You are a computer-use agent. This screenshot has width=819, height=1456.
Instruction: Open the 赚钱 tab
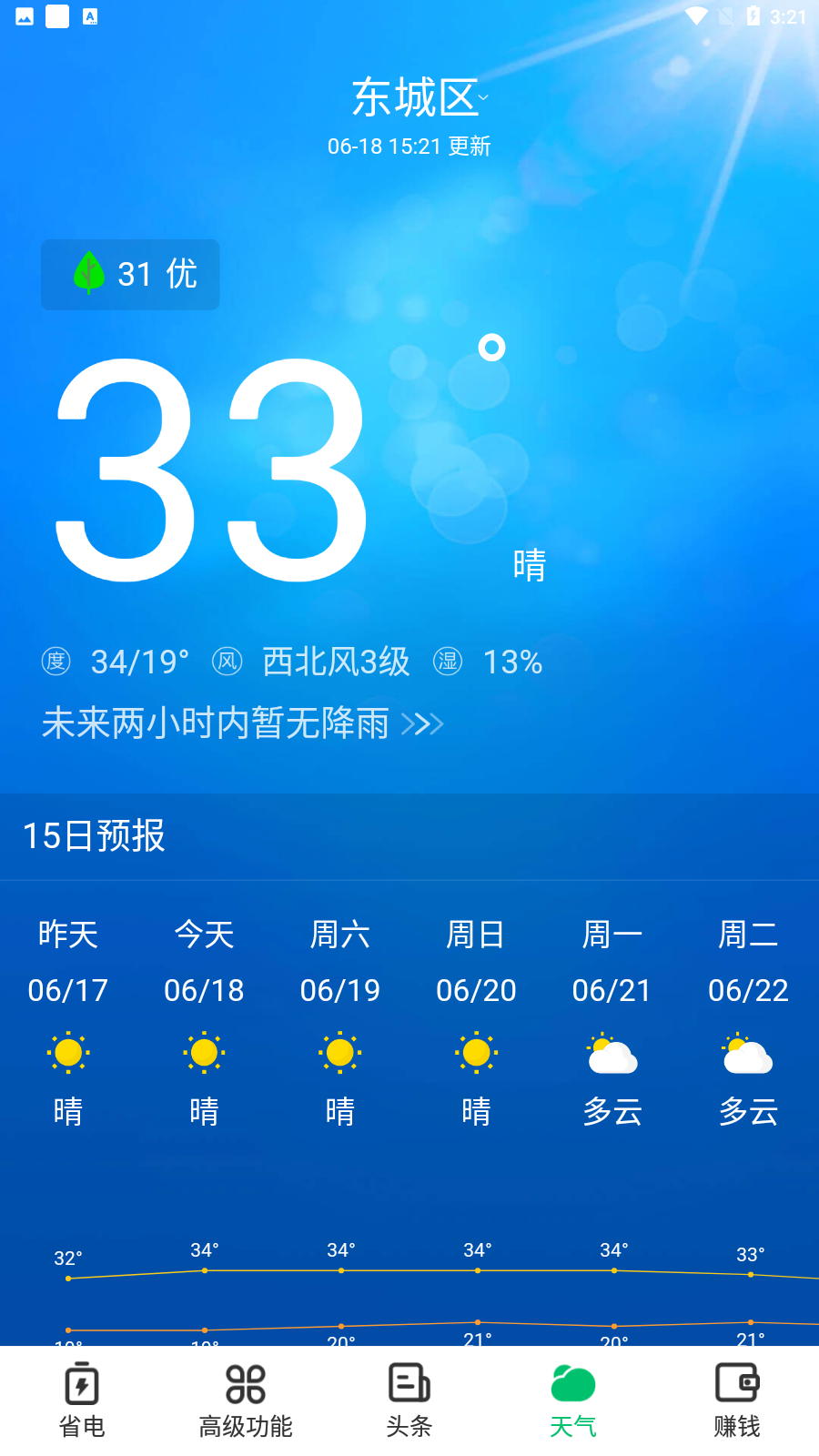[737, 1399]
